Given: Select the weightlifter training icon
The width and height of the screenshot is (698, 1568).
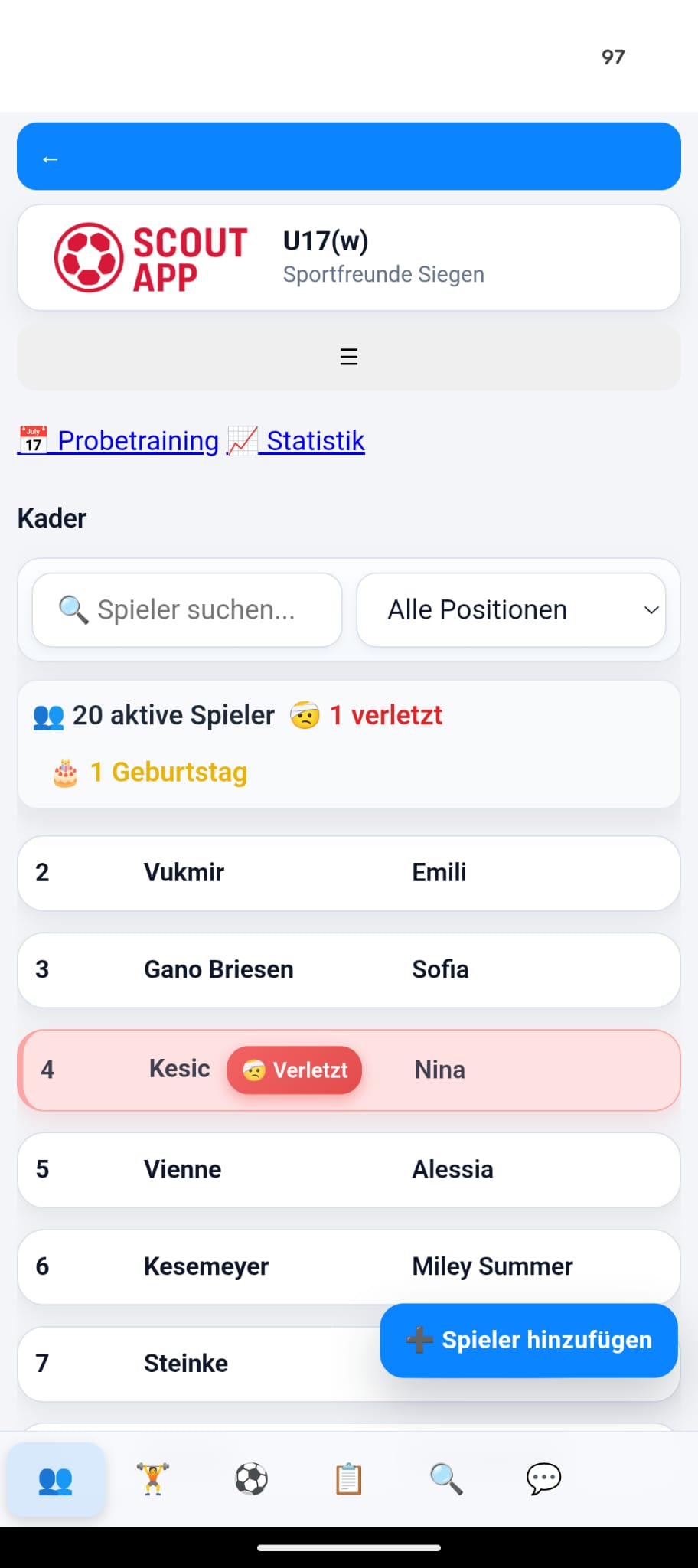Looking at the screenshot, I should coord(153,1480).
